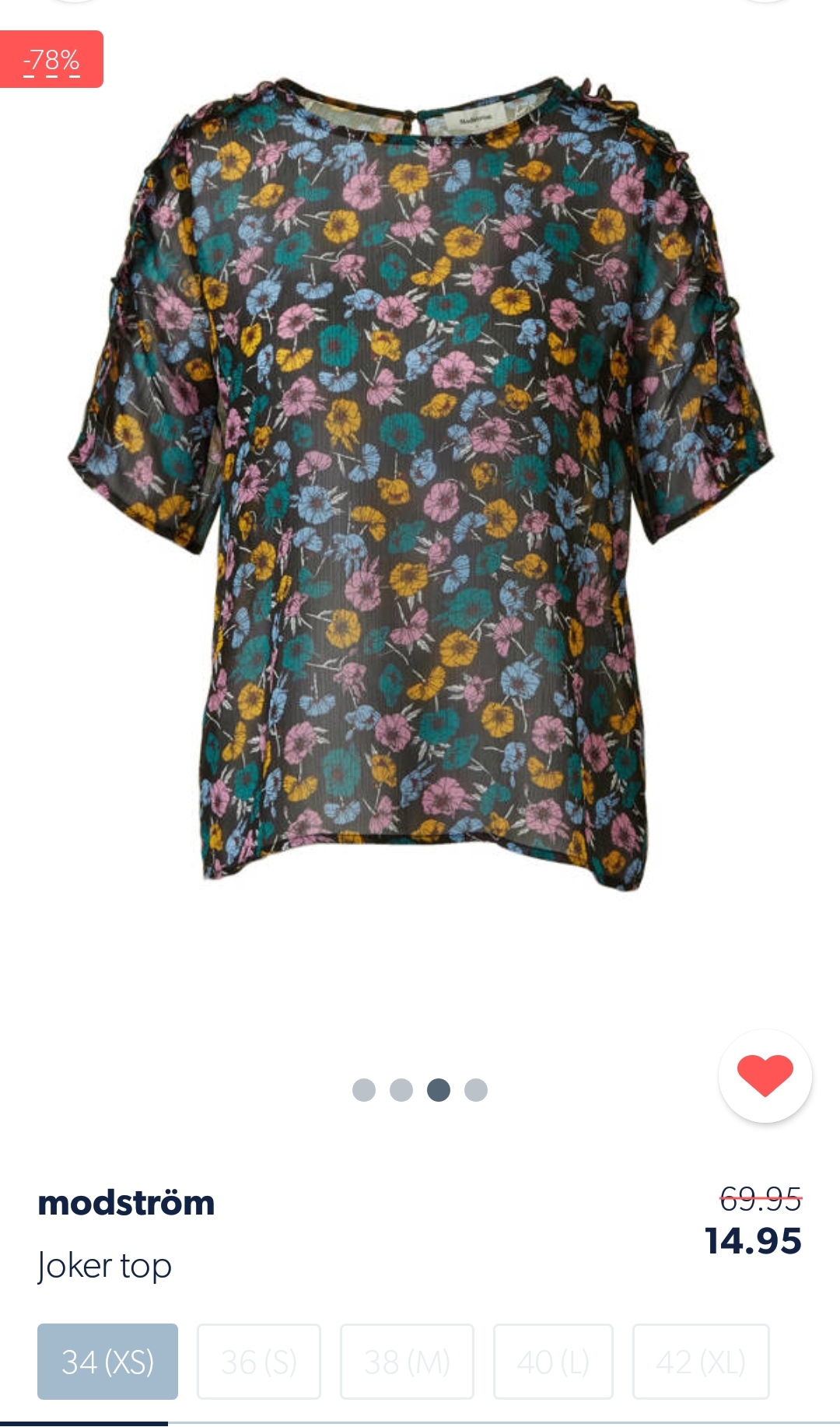
Task: Jump to the fourth image page dot
Action: pyautogui.click(x=476, y=1090)
